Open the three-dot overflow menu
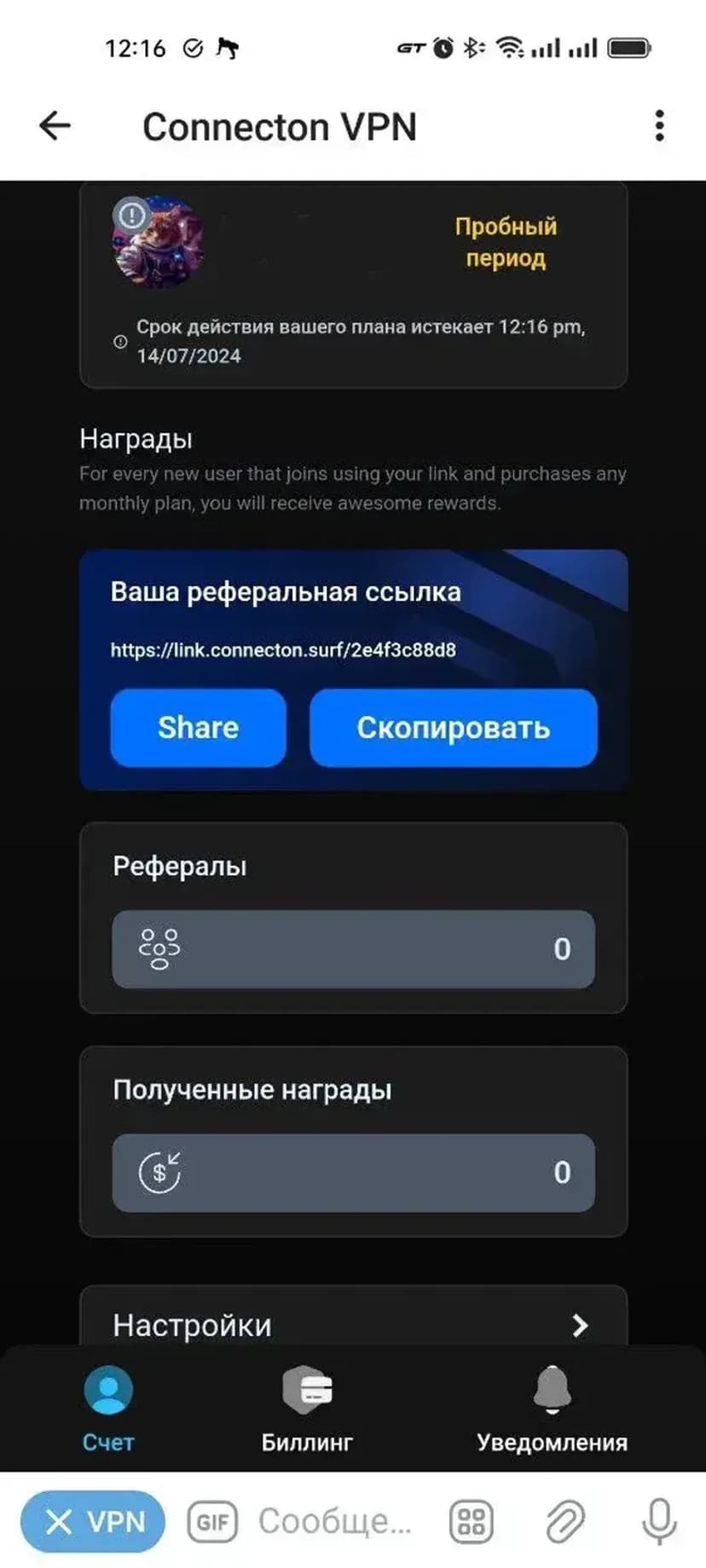Viewport: 706px width, 1568px height. [659, 126]
